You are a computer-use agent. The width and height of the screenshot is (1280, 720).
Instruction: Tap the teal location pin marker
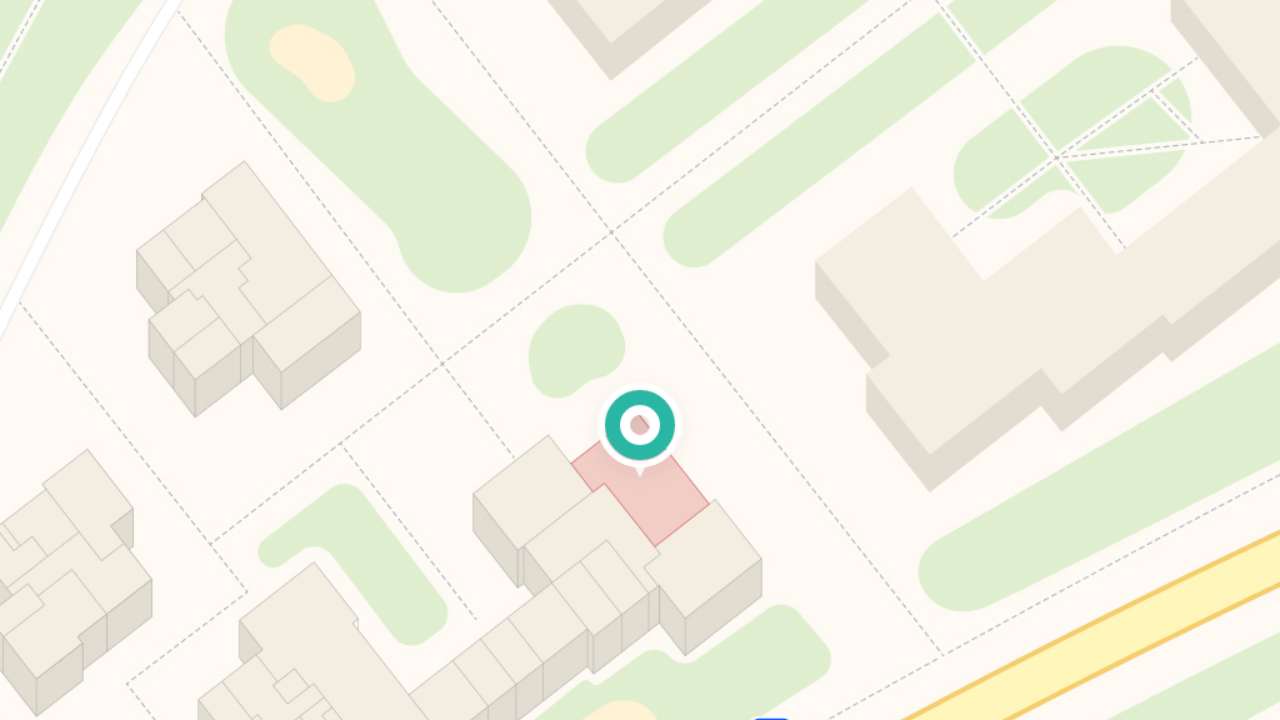(640, 426)
